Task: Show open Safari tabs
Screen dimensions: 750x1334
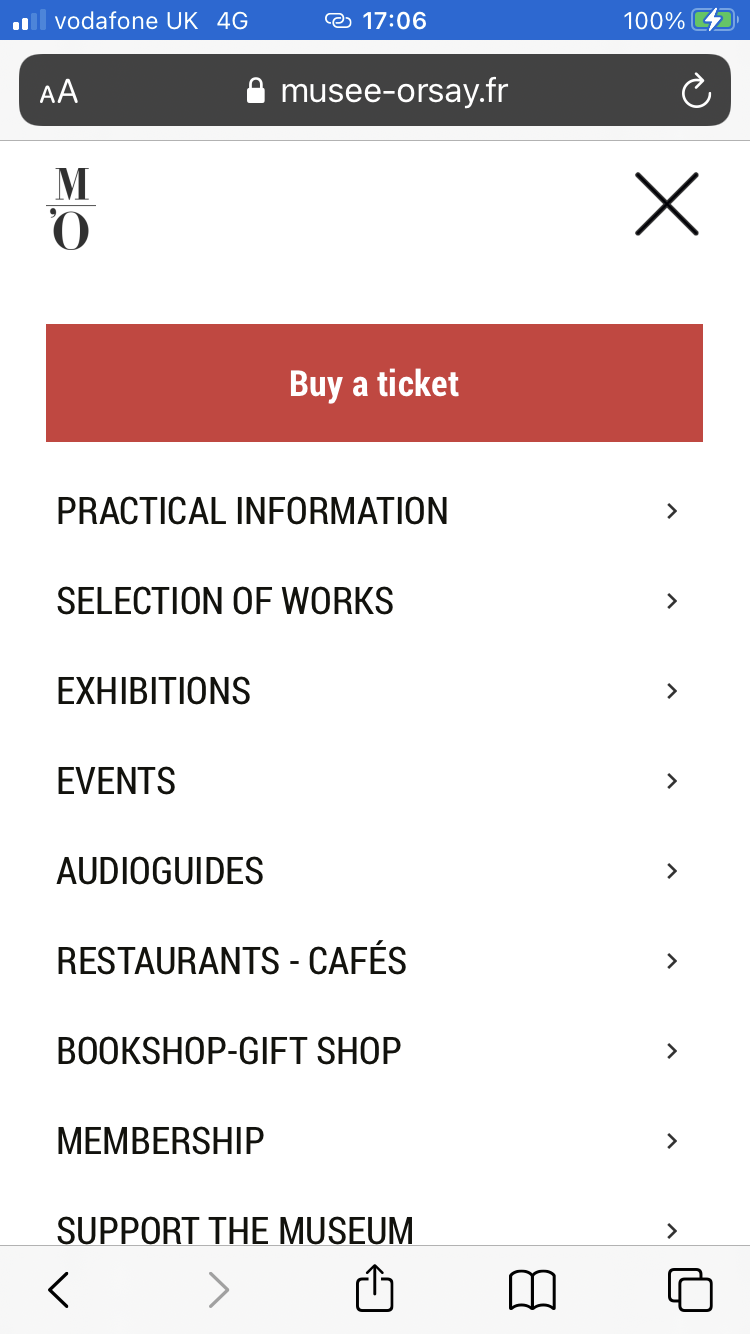Action: 689,1290
